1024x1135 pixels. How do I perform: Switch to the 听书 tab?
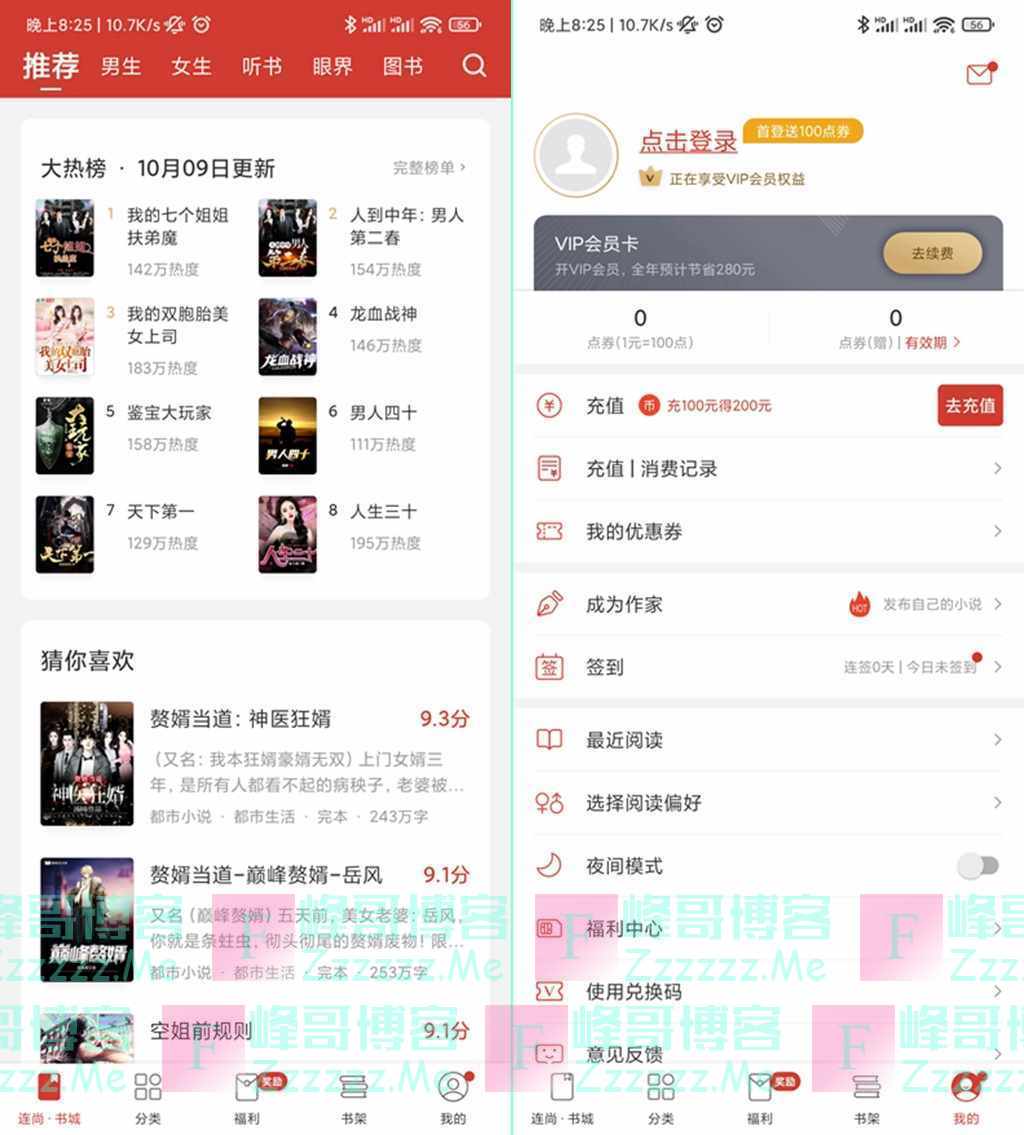coord(262,66)
